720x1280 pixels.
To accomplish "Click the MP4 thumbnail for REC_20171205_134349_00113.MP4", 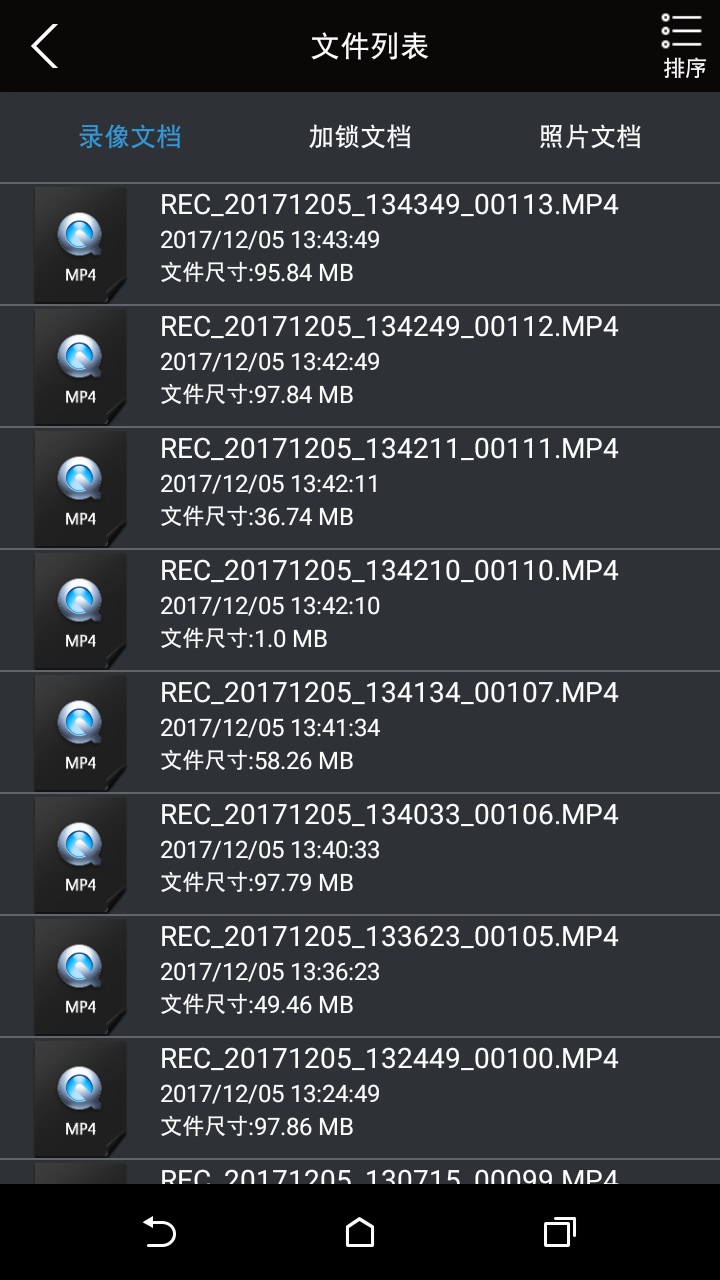I will (80, 245).
